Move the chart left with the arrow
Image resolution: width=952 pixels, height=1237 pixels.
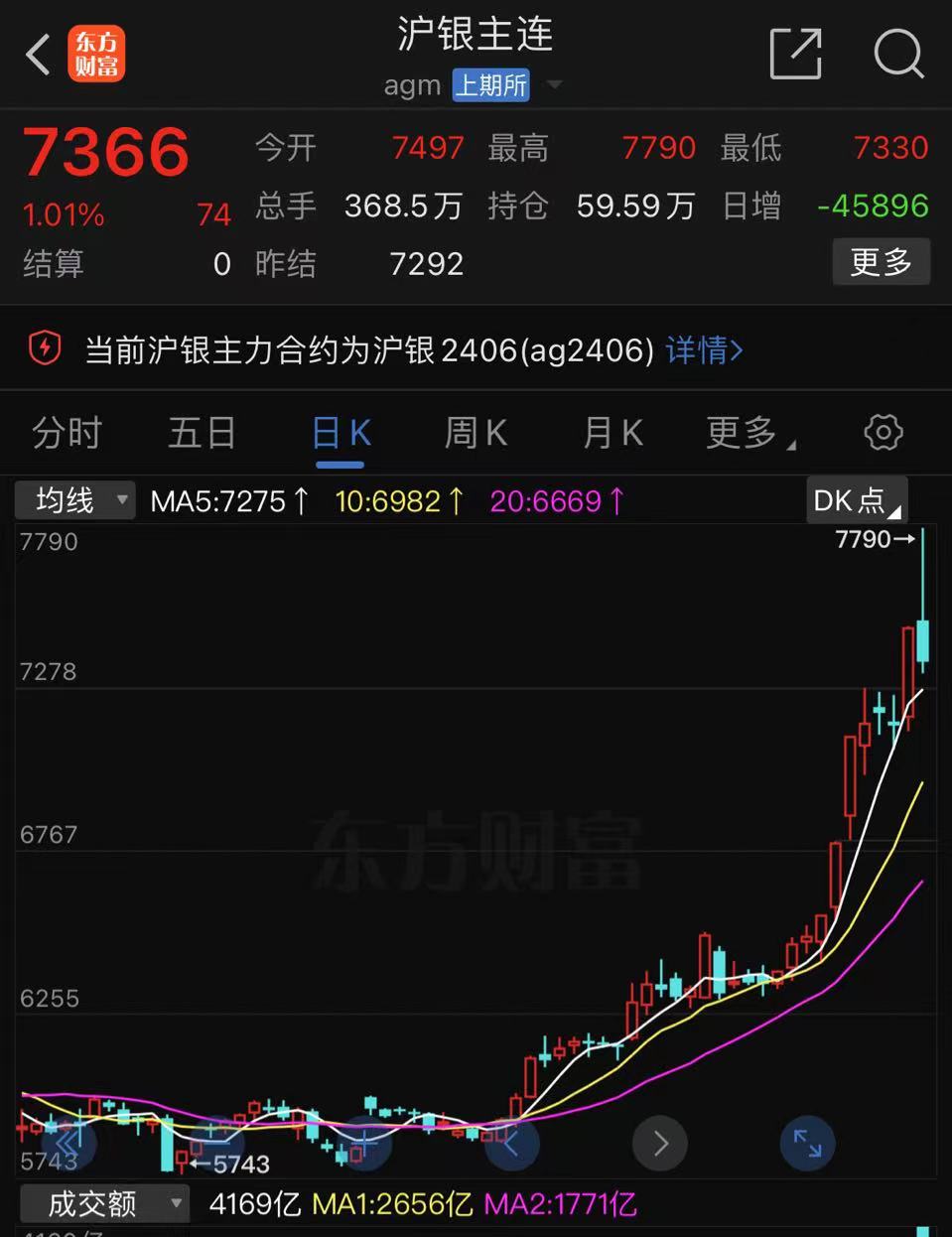512,1144
